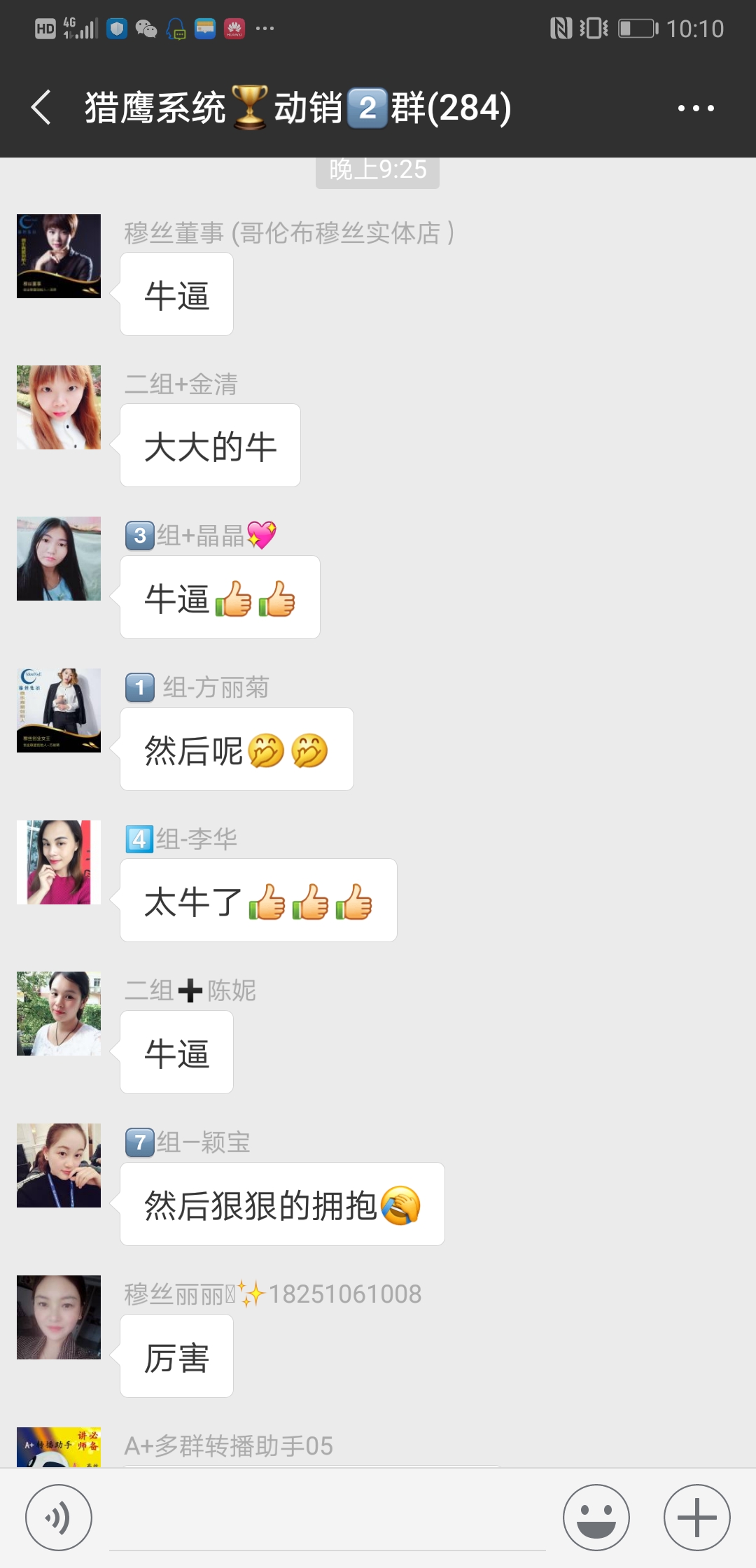Image resolution: width=756 pixels, height=1568 pixels.
Task: Open the emoji picker
Action: [596, 1518]
